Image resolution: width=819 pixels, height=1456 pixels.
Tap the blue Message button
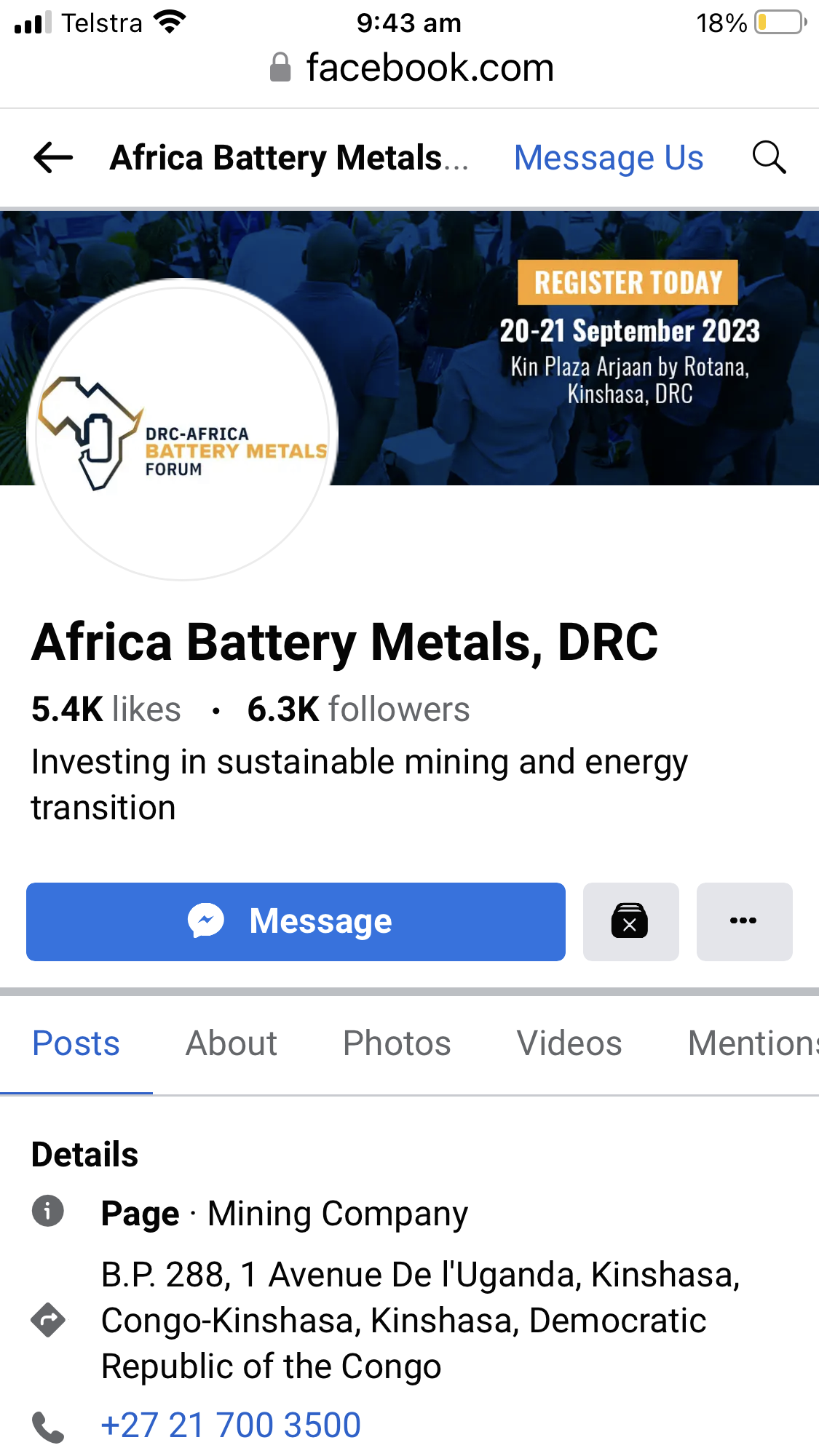click(x=296, y=921)
